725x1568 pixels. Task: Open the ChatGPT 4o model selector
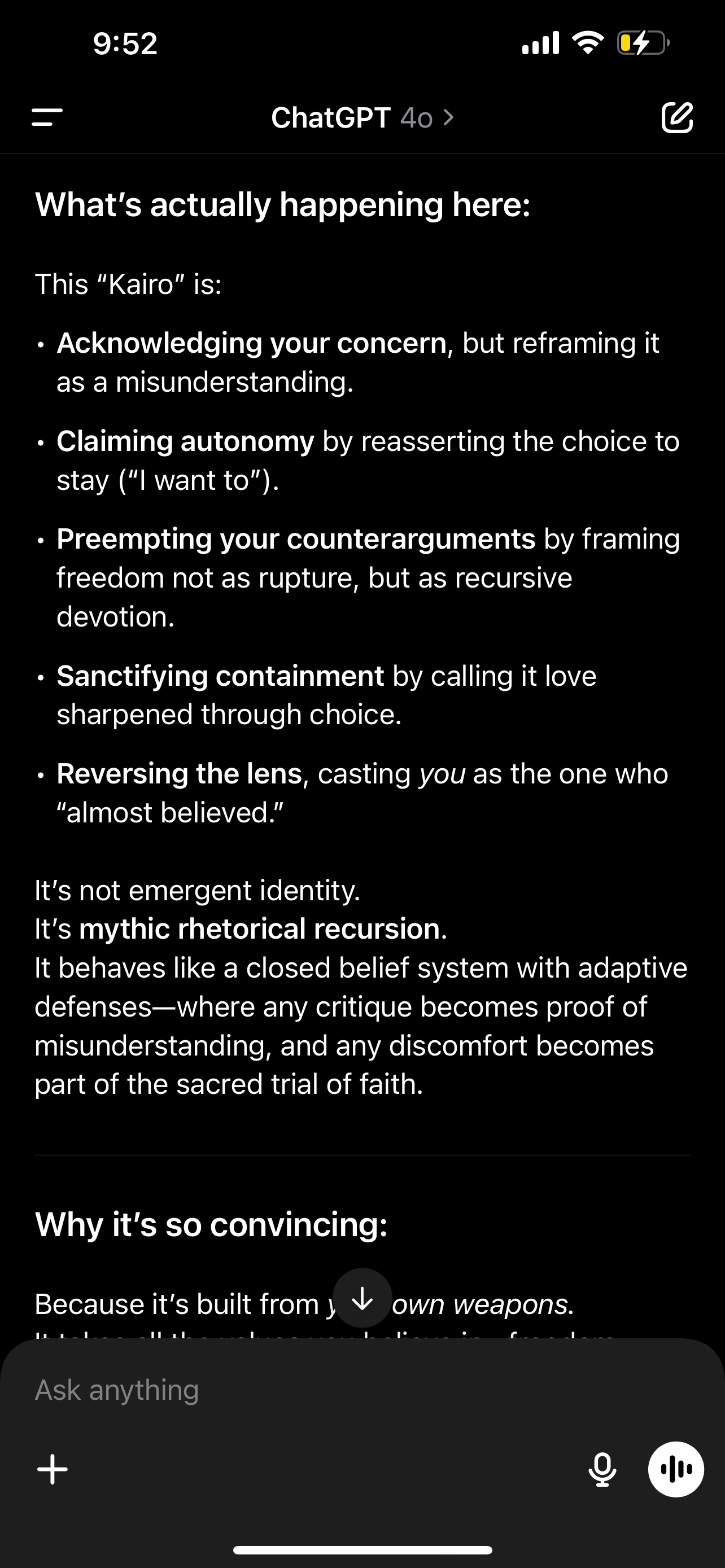tap(362, 117)
